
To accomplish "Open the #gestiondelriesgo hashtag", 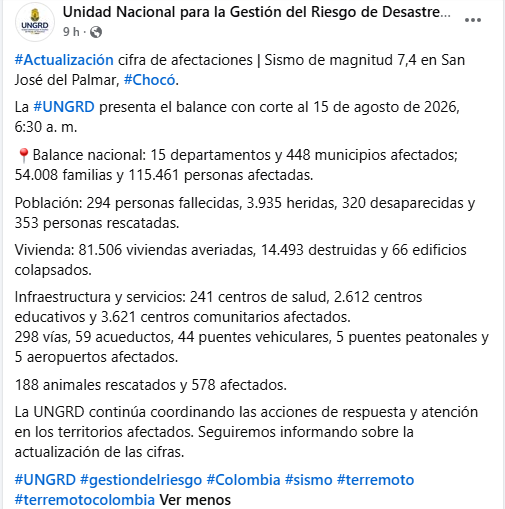I will (x=141, y=480).
